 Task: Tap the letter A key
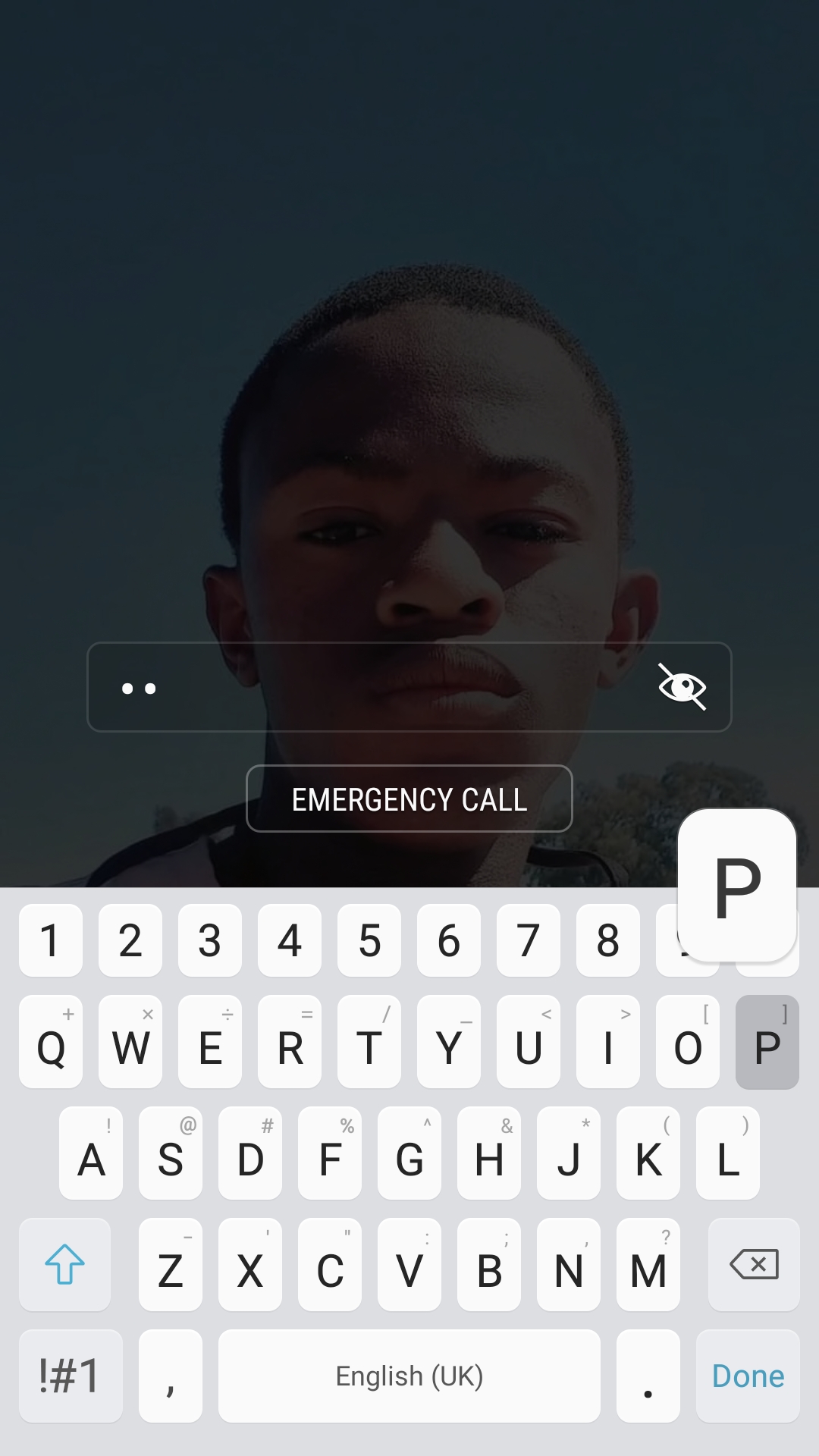[x=91, y=1154]
